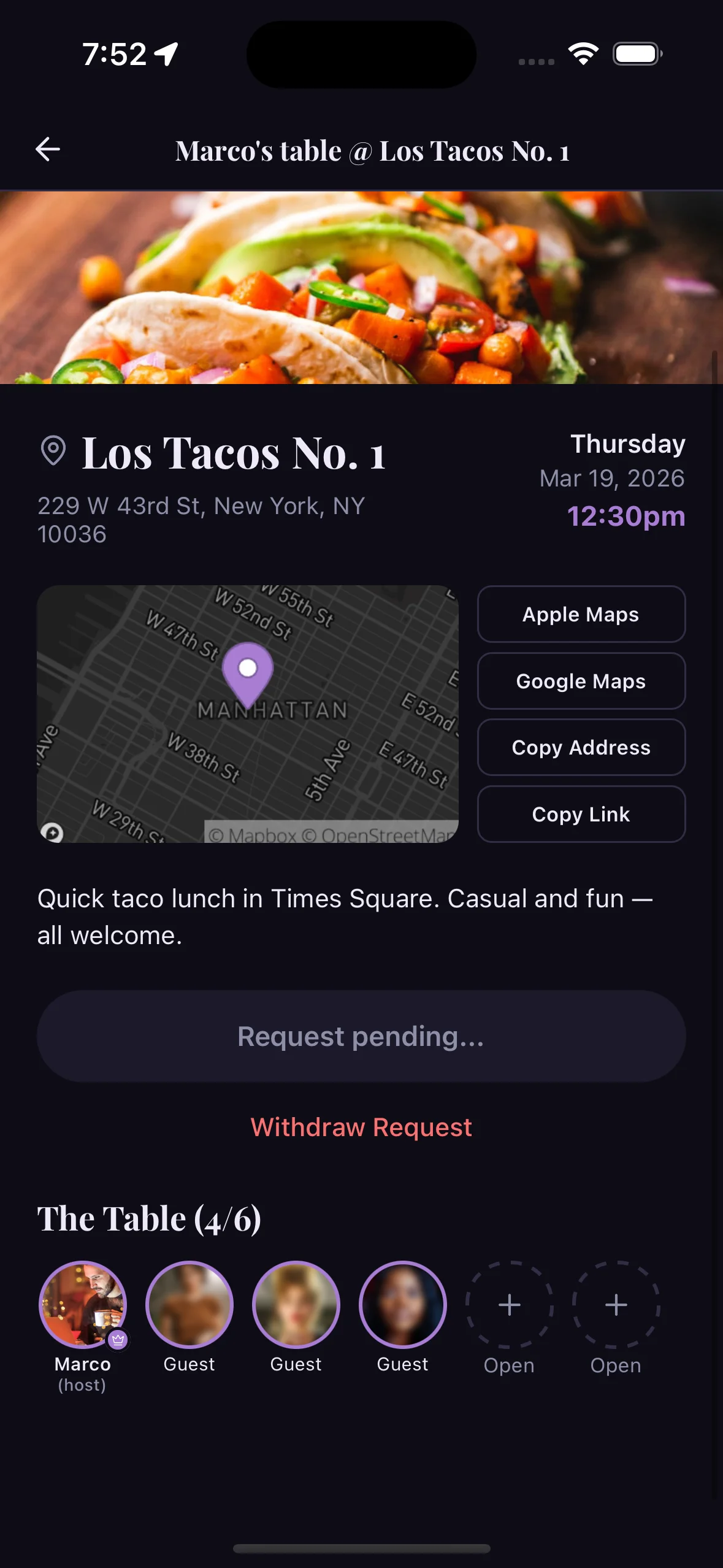The height and width of the screenshot is (1568, 723).
Task: Tap the plus icon on the first Open seat
Action: coord(509,1305)
